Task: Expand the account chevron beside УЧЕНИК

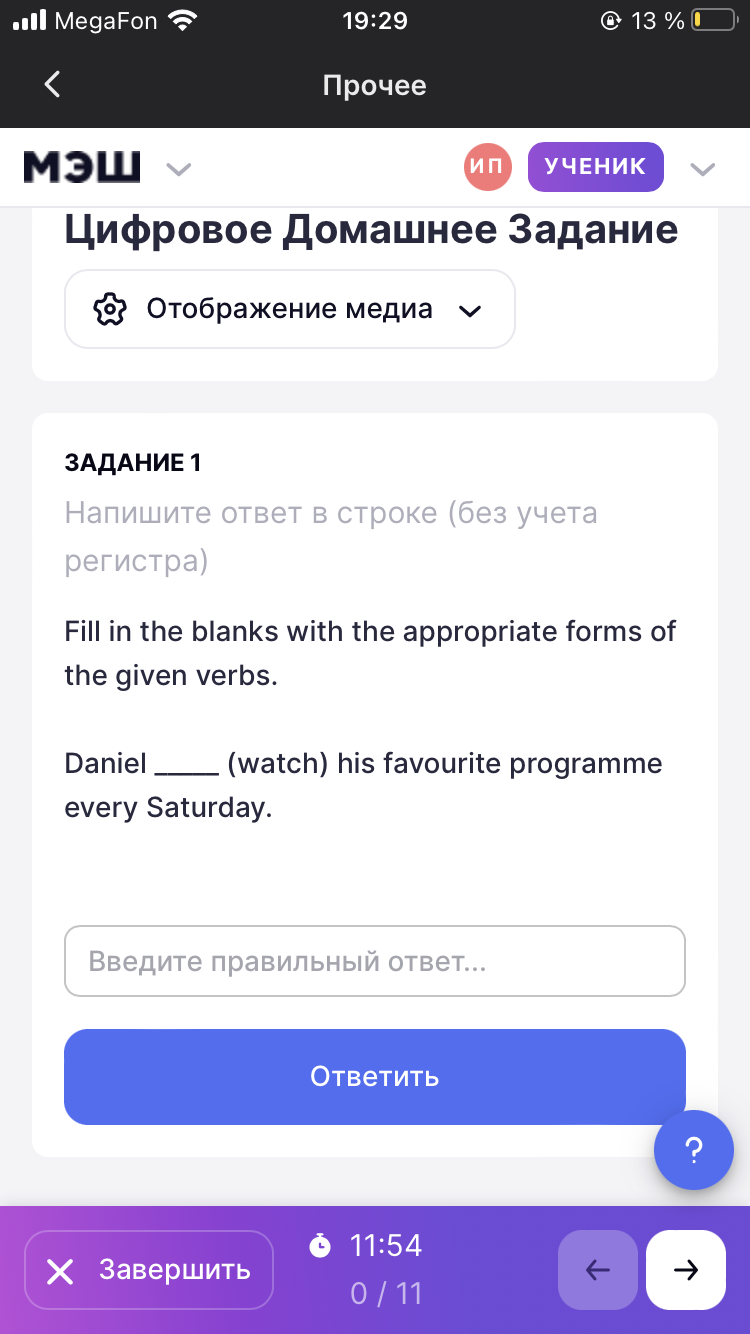Action: (703, 169)
